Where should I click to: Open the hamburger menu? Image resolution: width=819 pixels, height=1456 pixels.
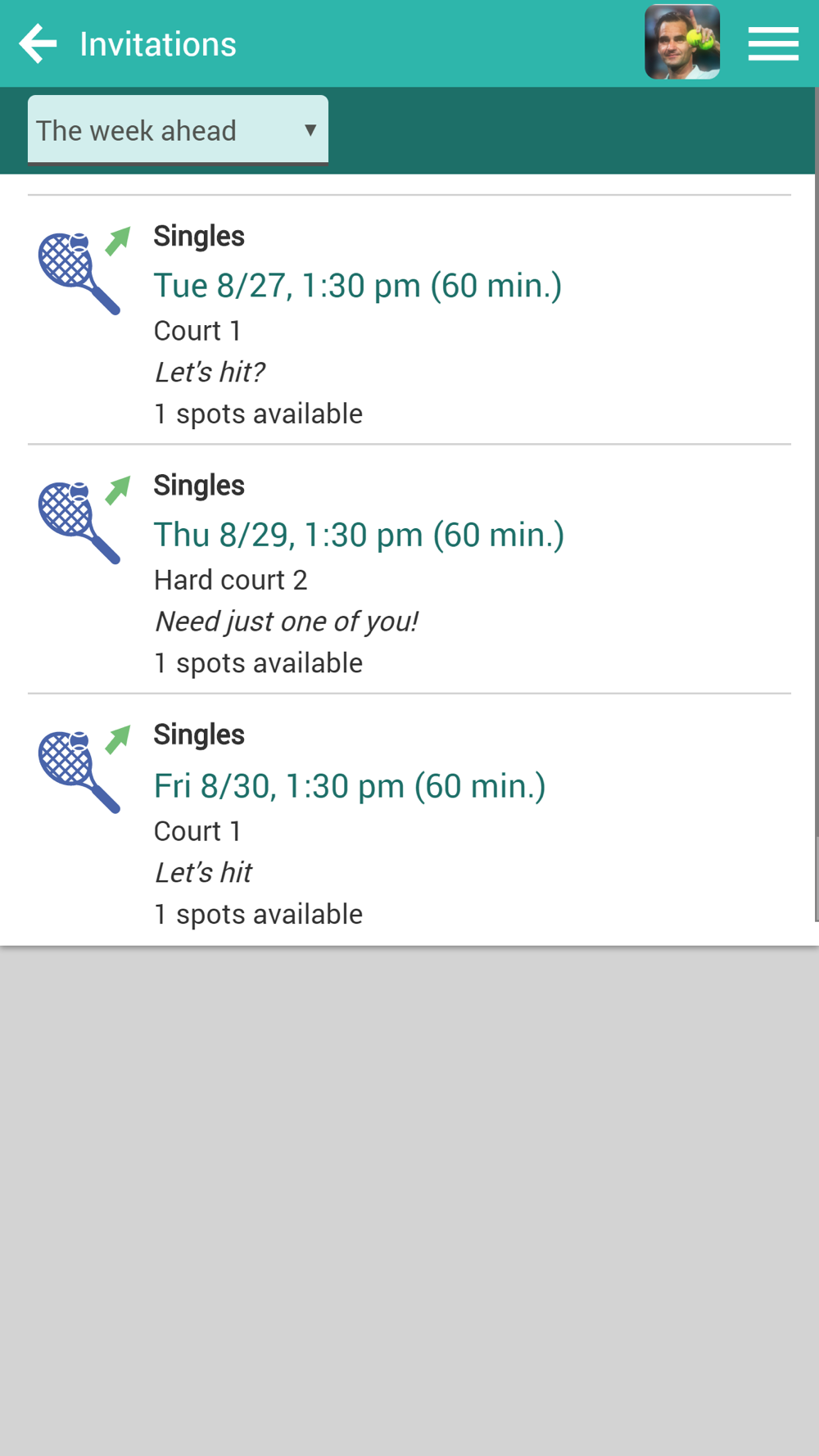click(x=773, y=43)
